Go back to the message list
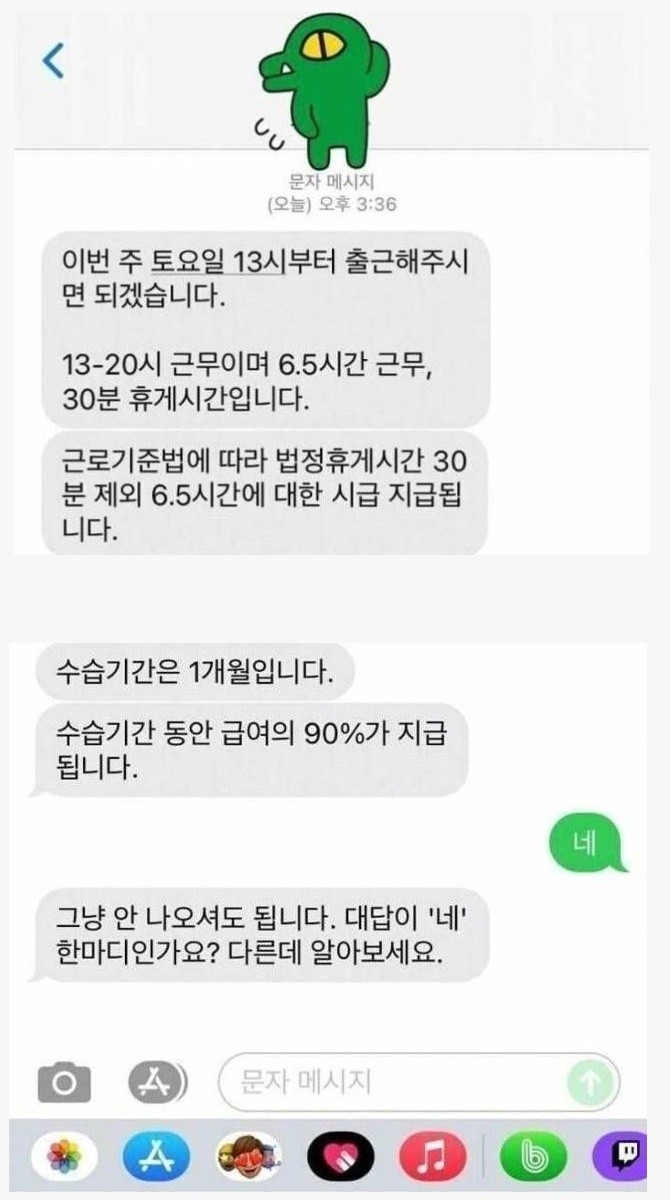This screenshot has height=1200, width=670. (53, 61)
